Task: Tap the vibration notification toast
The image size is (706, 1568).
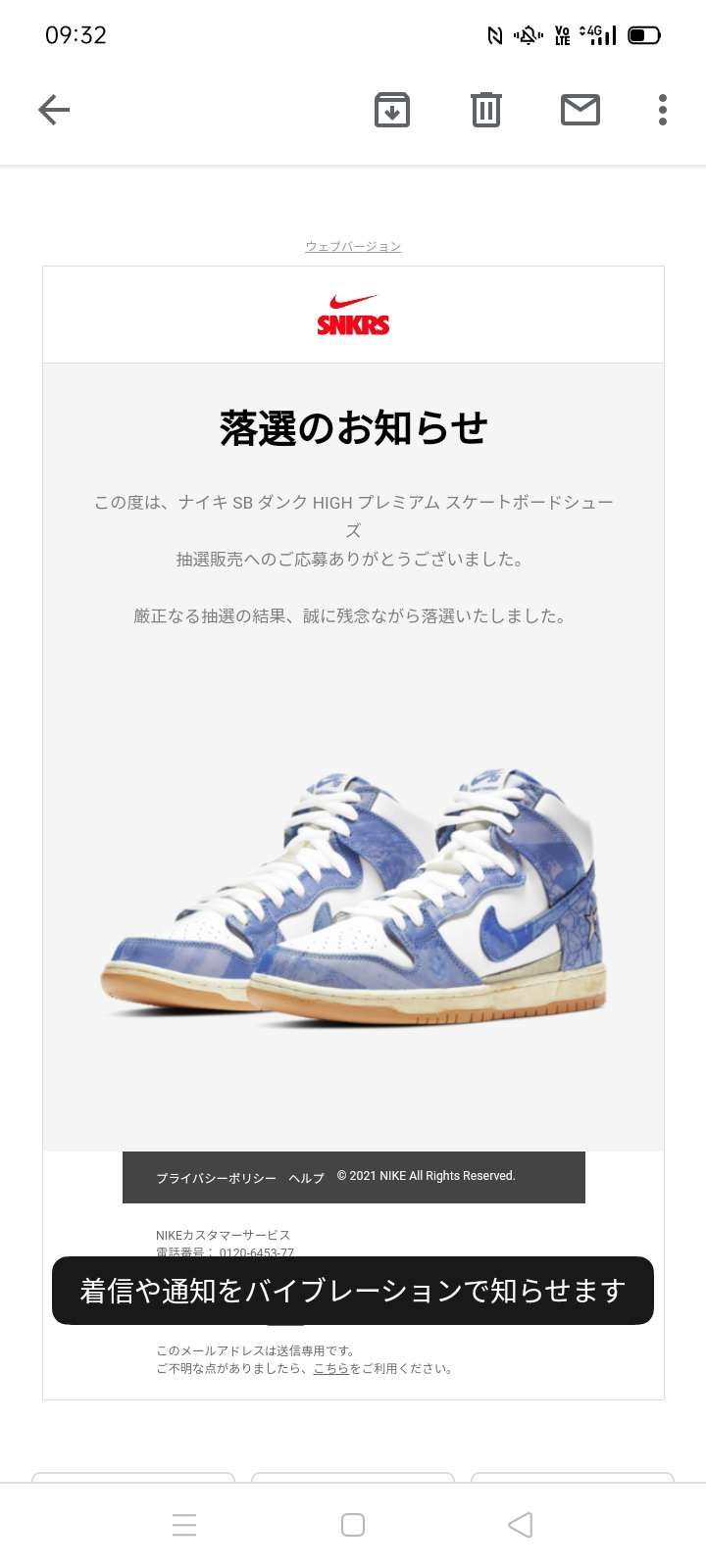Action: point(353,1292)
